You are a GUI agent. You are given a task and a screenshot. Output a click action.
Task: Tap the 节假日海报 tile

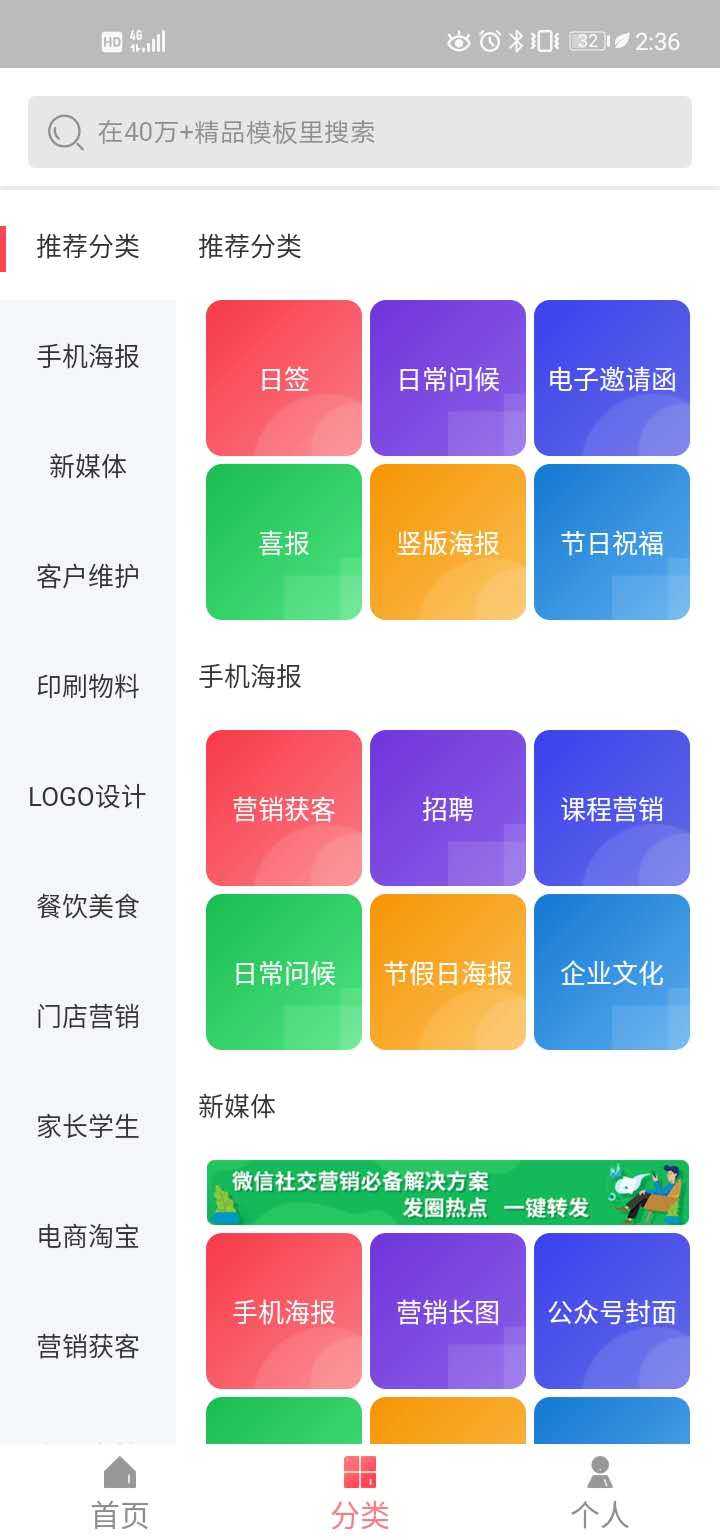coord(448,972)
